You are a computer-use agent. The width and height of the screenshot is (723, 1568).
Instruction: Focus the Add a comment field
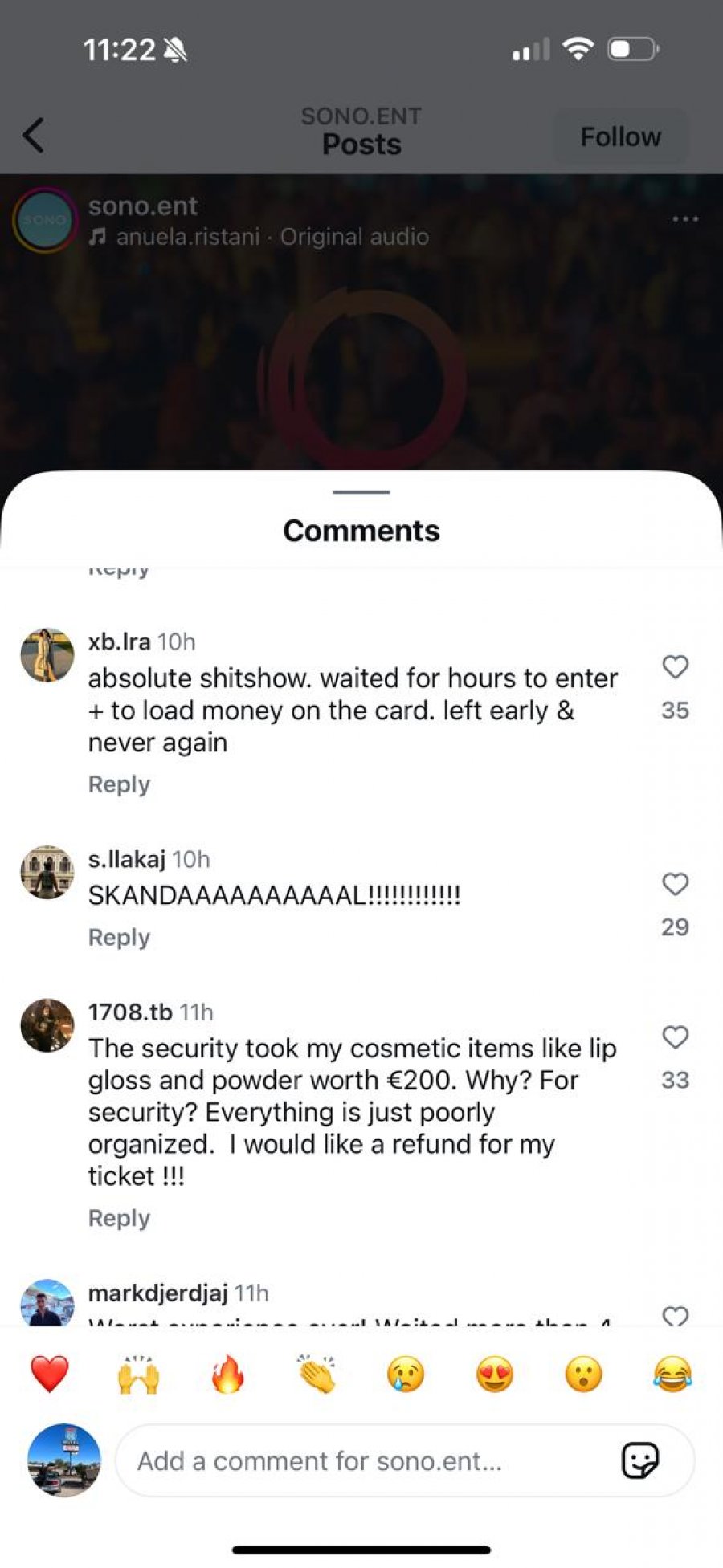click(361, 1460)
